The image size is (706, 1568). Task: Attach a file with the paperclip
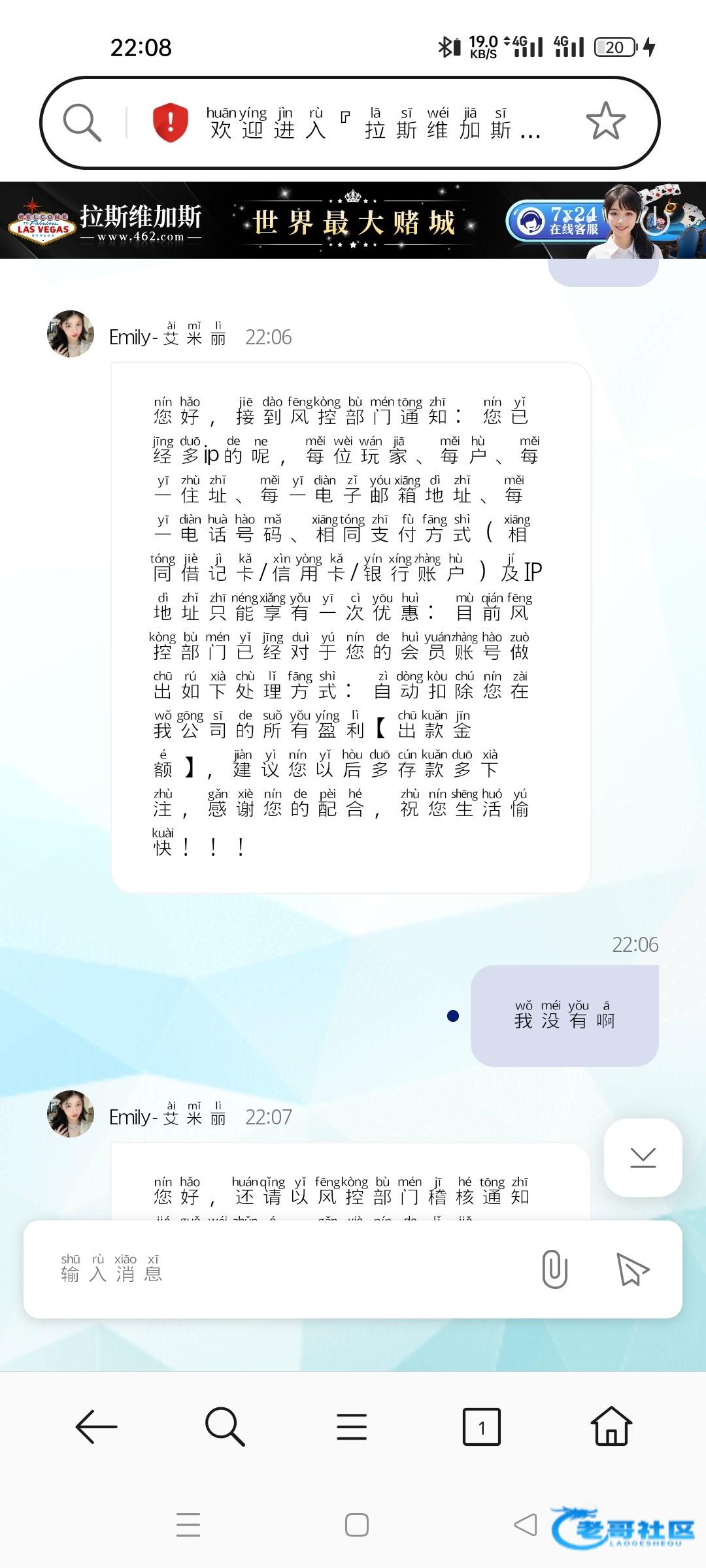pos(554,1269)
